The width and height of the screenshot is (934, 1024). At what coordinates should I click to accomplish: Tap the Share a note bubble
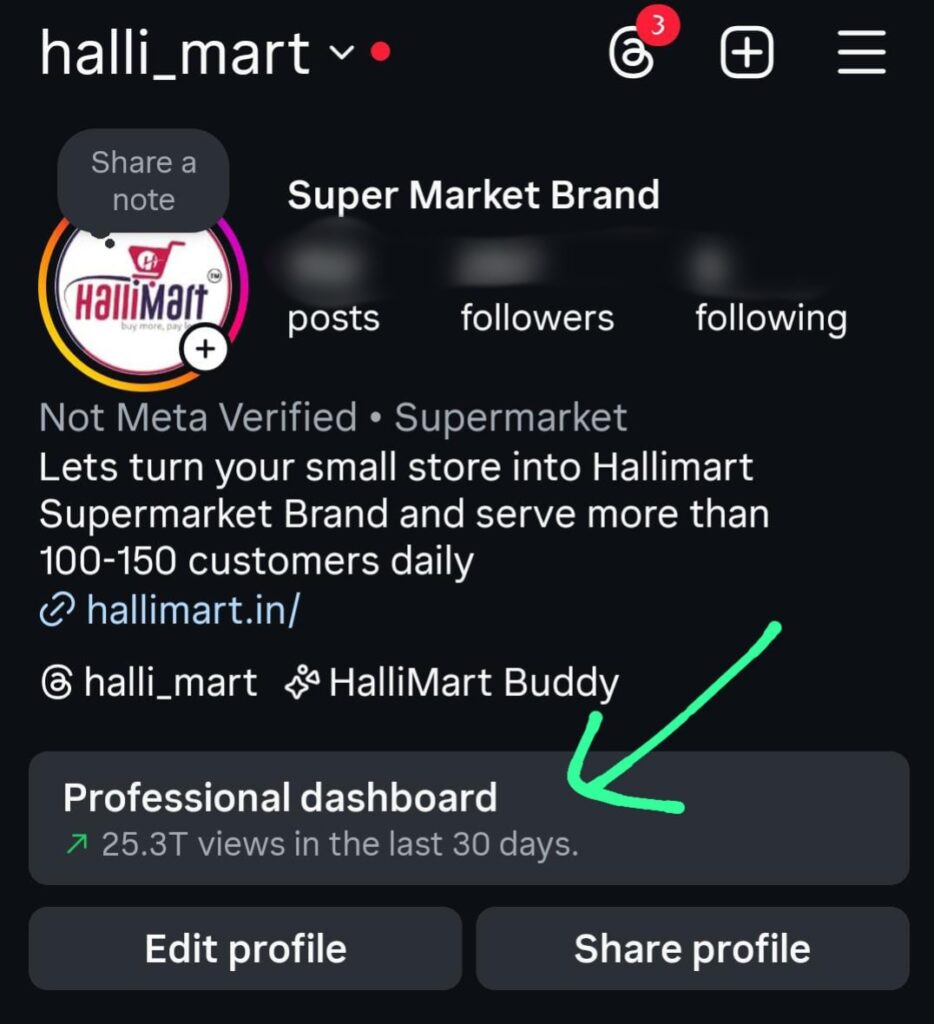pos(143,181)
